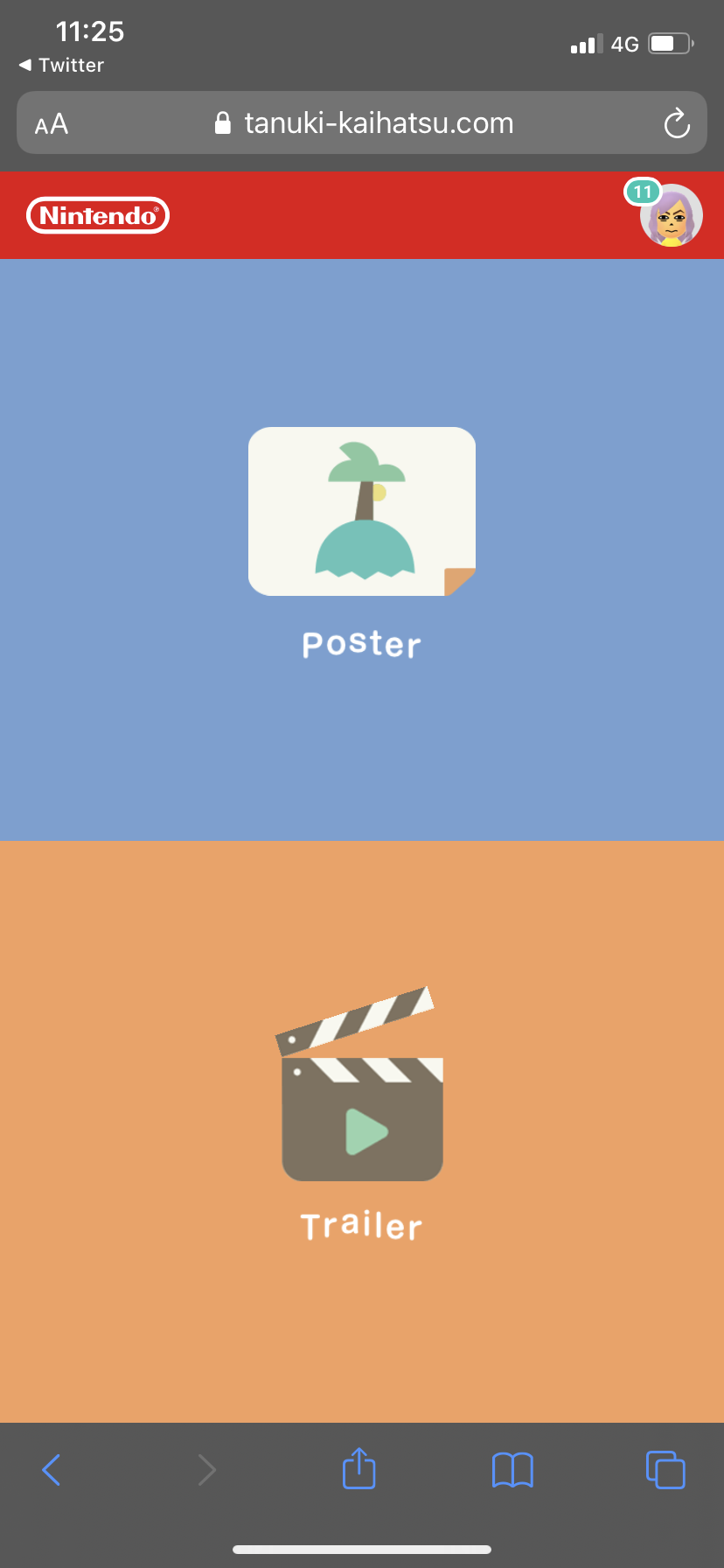
Task: Go back to the previous page
Action: tap(52, 1470)
